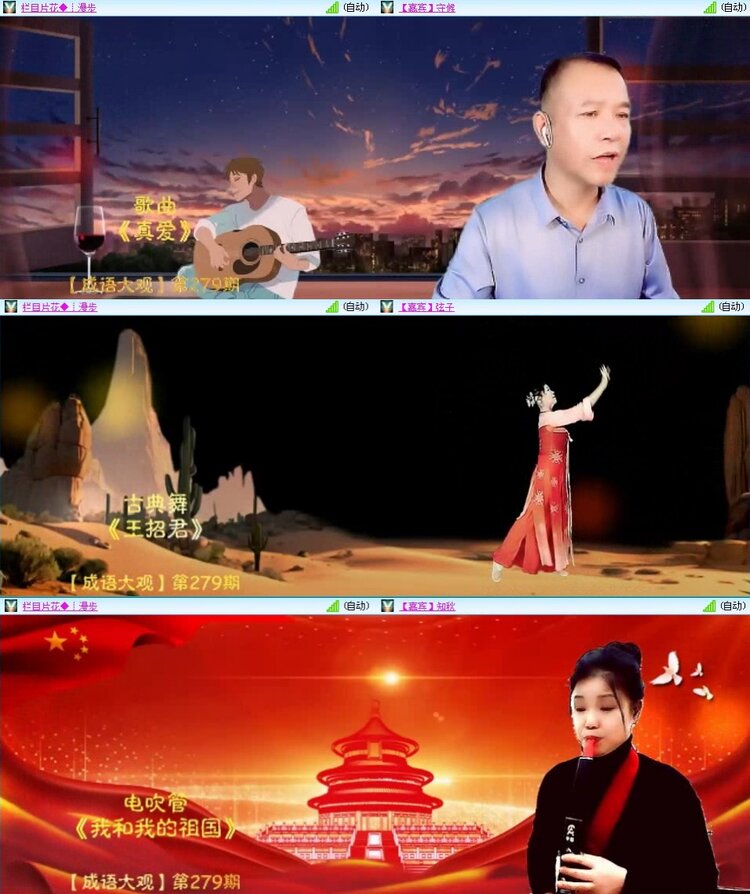Click the red camera icon in the top panel header
Viewport: 750px width, 894px height.
click(7, 8)
